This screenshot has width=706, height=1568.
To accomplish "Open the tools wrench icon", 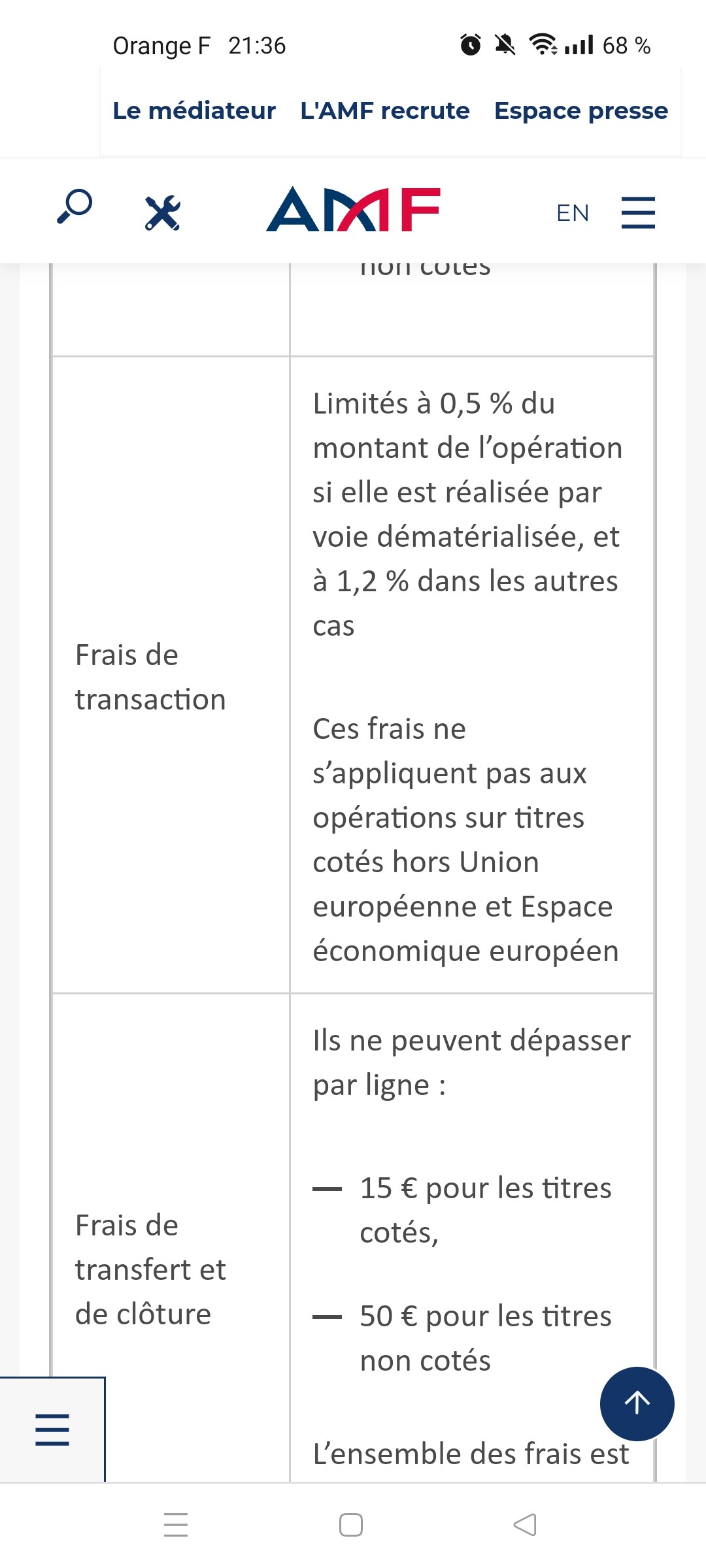I will pyautogui.click(x=163, y=213).
